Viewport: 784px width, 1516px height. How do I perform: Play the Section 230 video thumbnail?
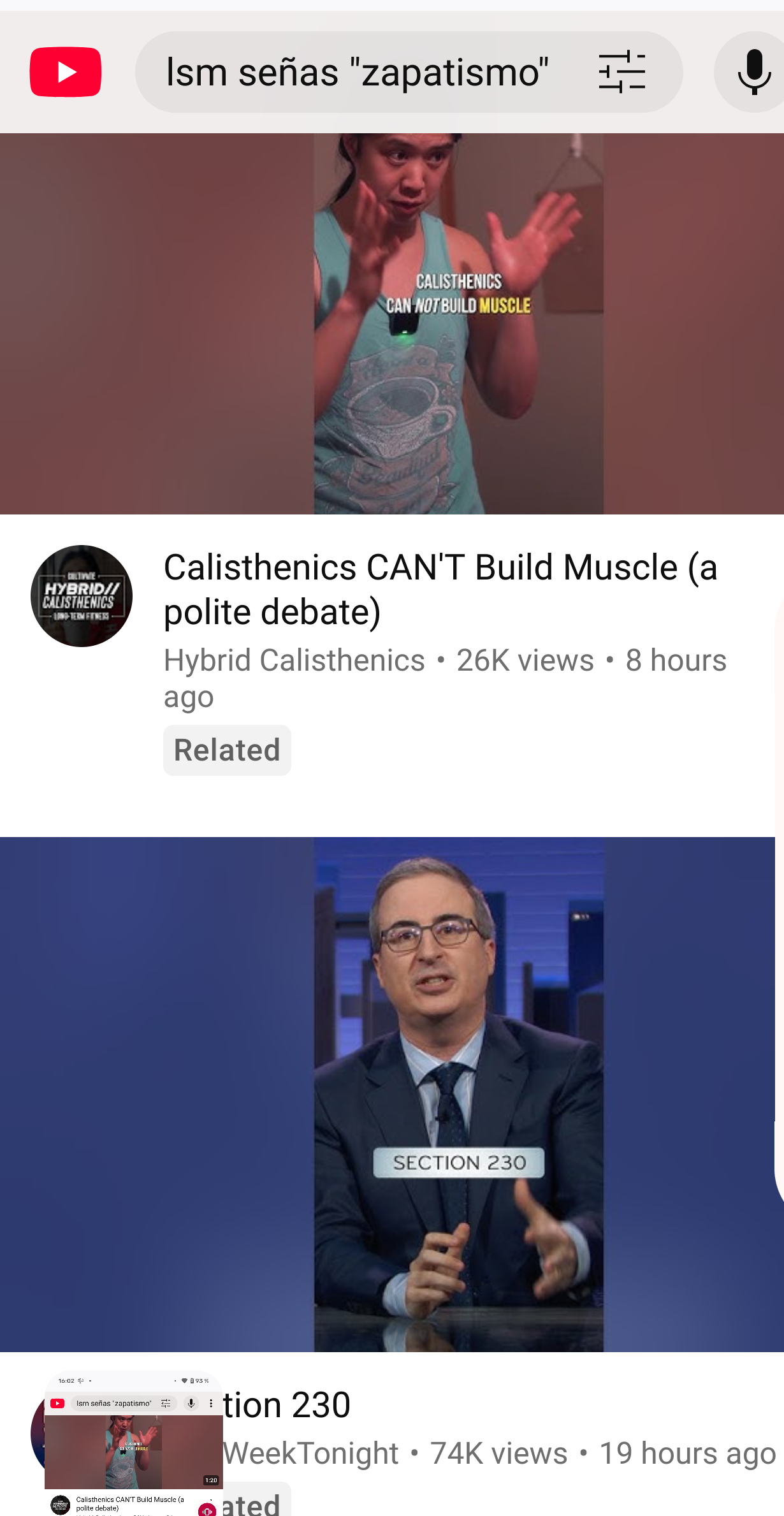coord(392,1093)
